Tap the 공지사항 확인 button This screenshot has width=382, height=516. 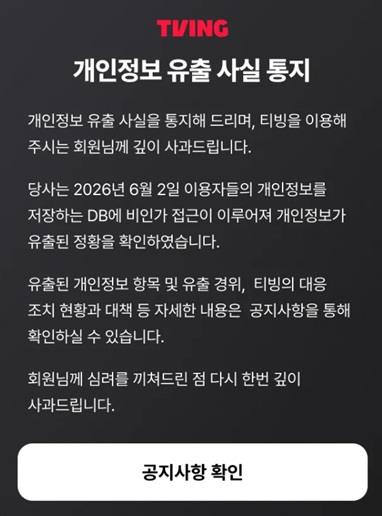[193, 472]
